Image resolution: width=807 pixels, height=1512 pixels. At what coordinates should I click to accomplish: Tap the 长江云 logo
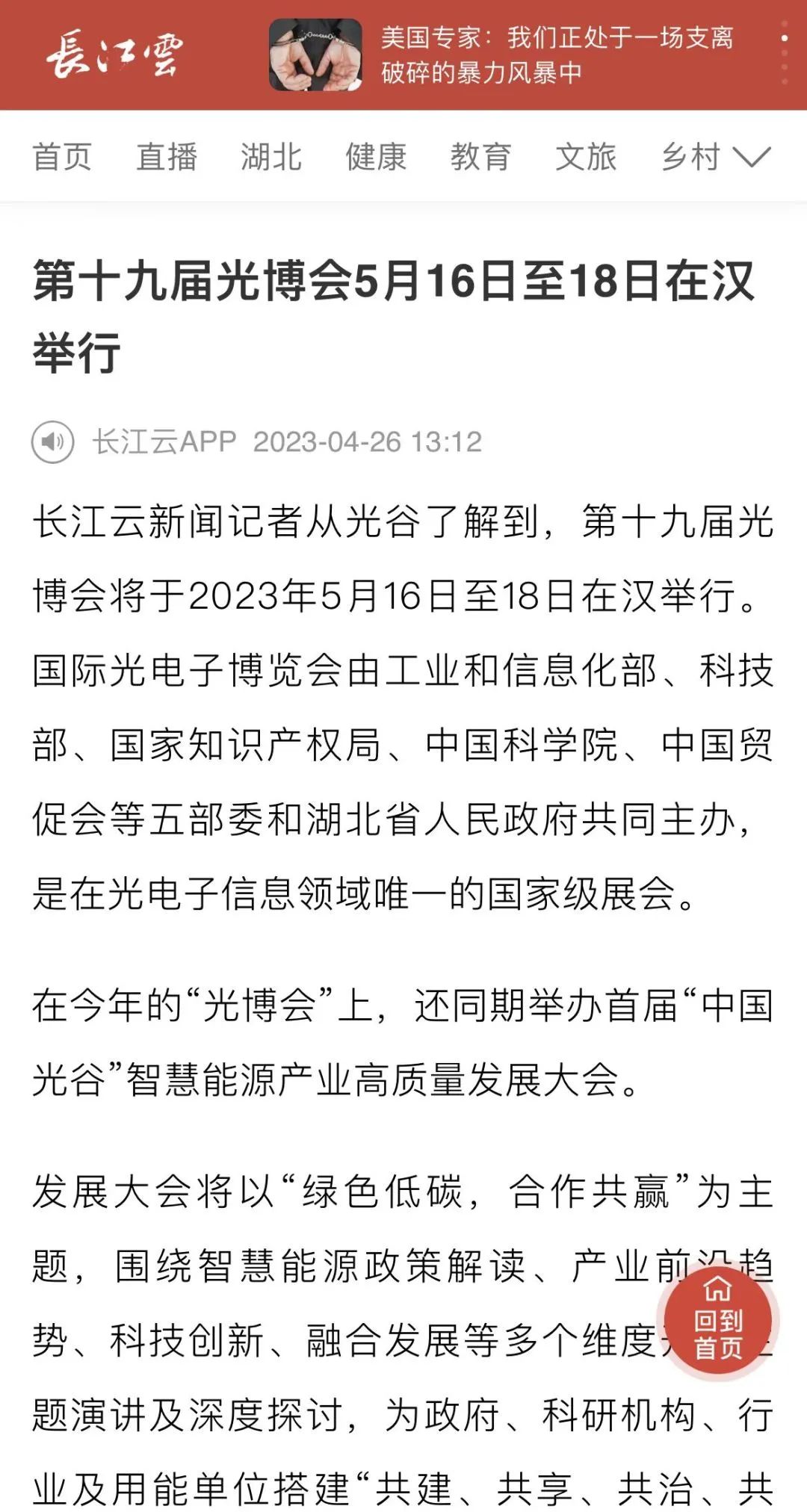click(x=114, y=55)
